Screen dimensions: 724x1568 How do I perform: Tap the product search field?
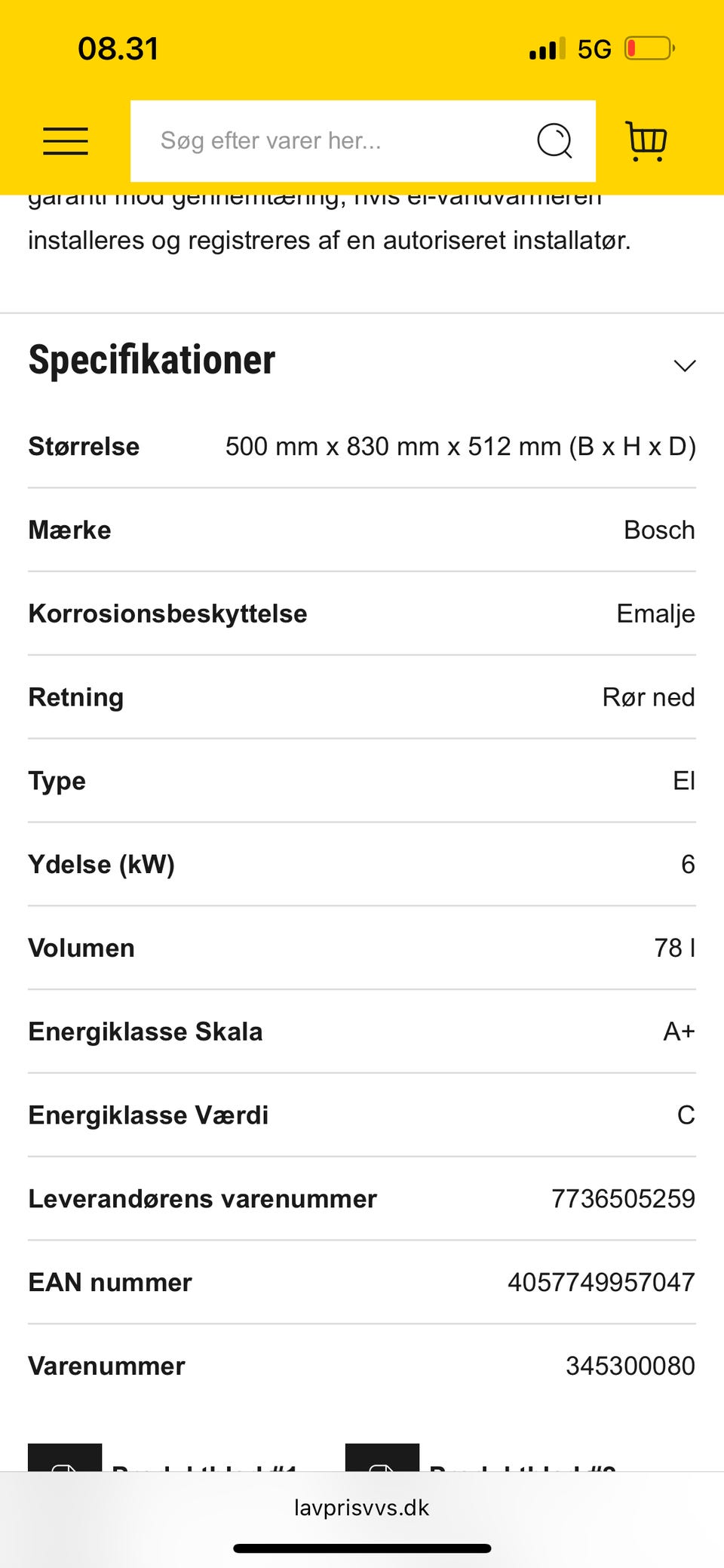363,141
